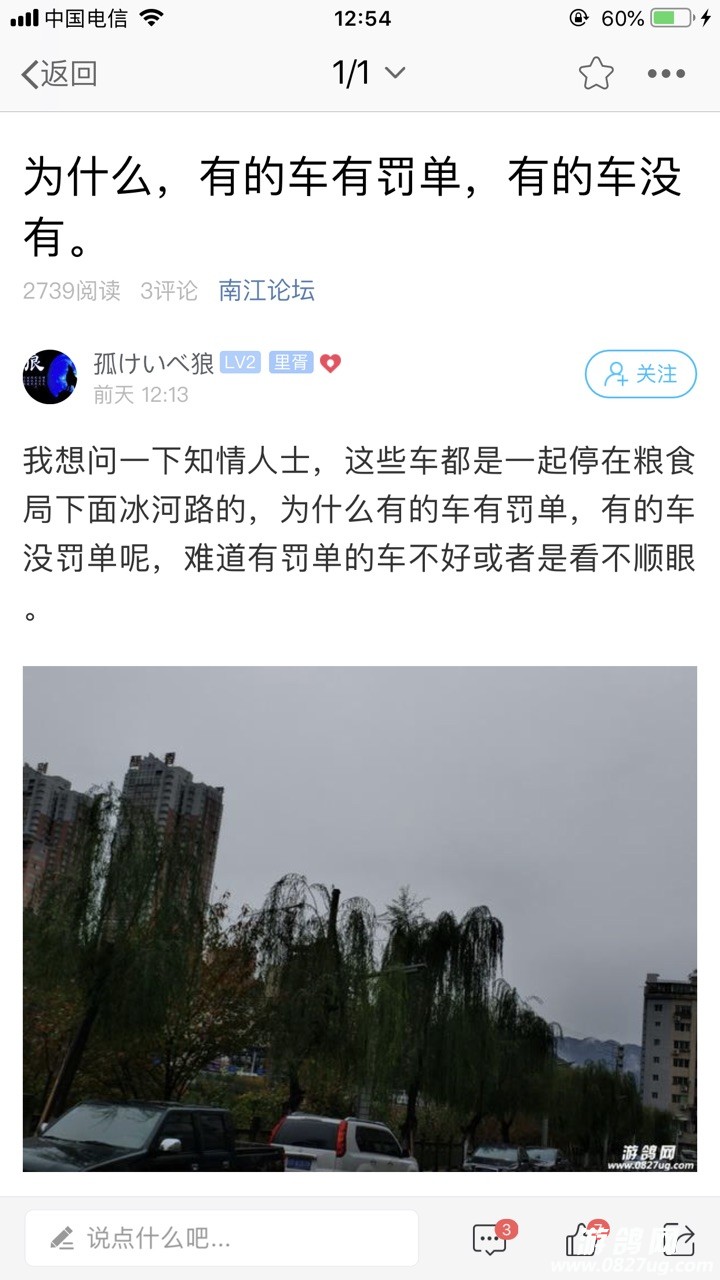Image resolution: width=720 pixels, height=1280 pixels.
Task: Follow the author with the 关注 button
Action: 641,374
